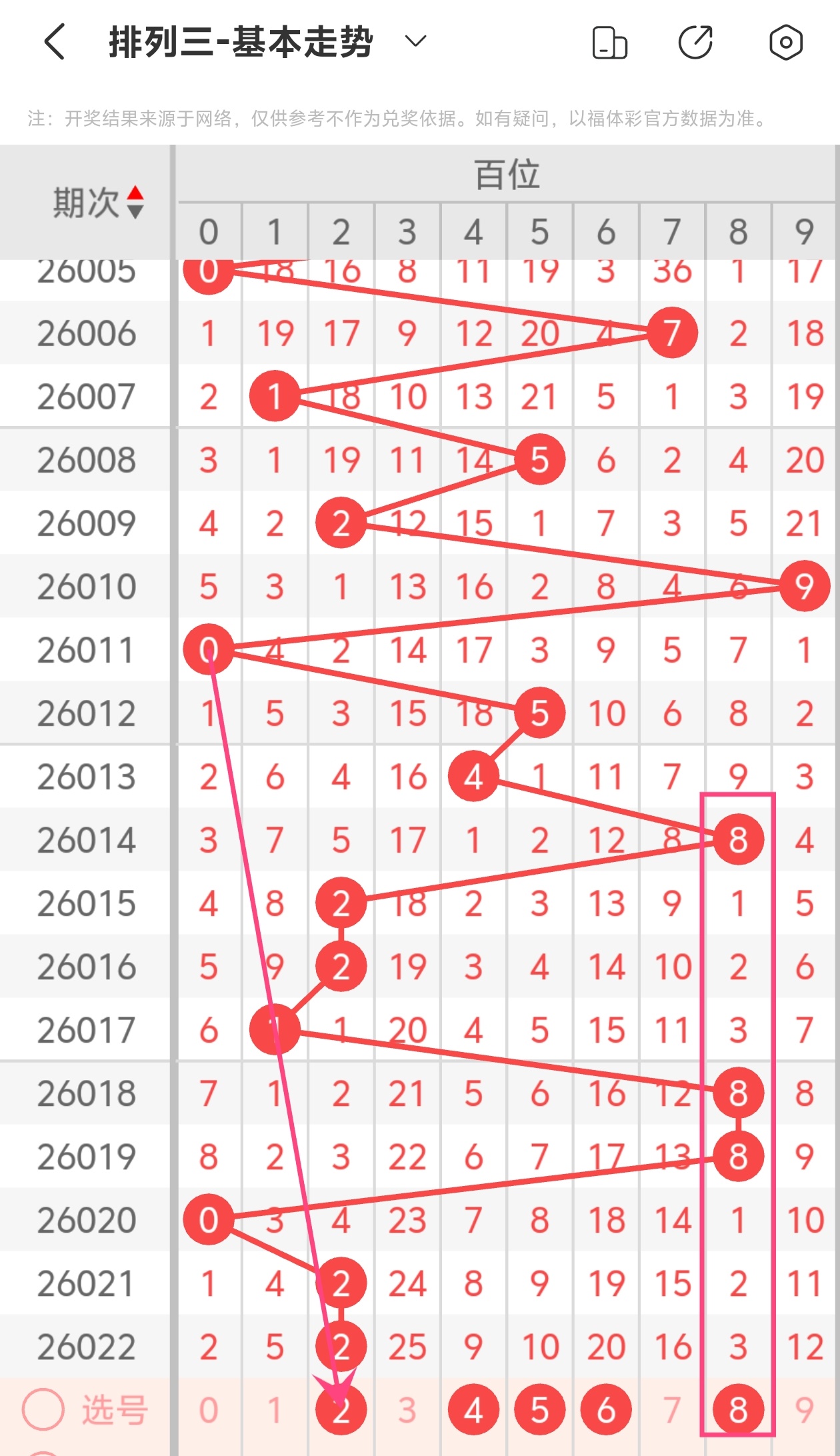840x1456 pixels.
Task: Share the trend chart
Action: (696, 43)
